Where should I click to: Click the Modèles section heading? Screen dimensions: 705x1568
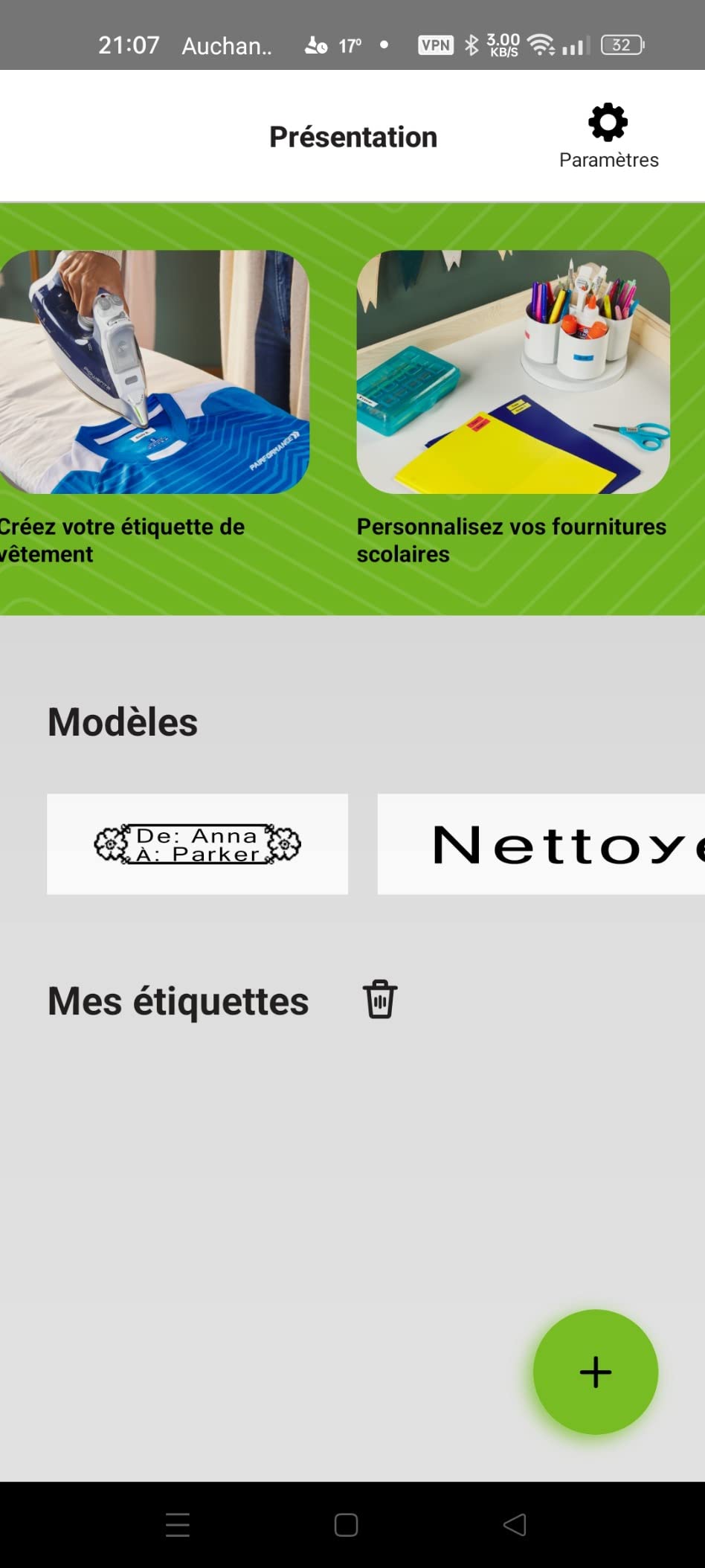click(122, 720)
